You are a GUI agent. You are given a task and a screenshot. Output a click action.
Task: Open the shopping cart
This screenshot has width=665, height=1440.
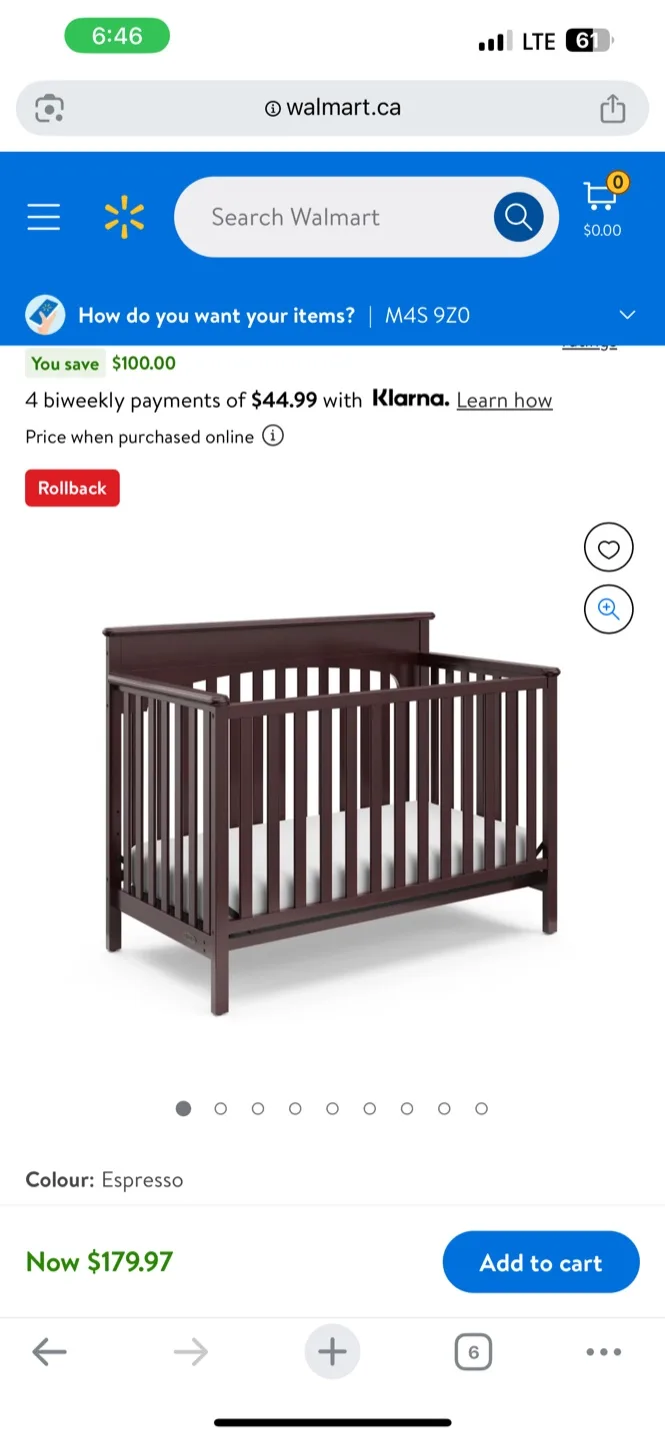coord(602,207)
